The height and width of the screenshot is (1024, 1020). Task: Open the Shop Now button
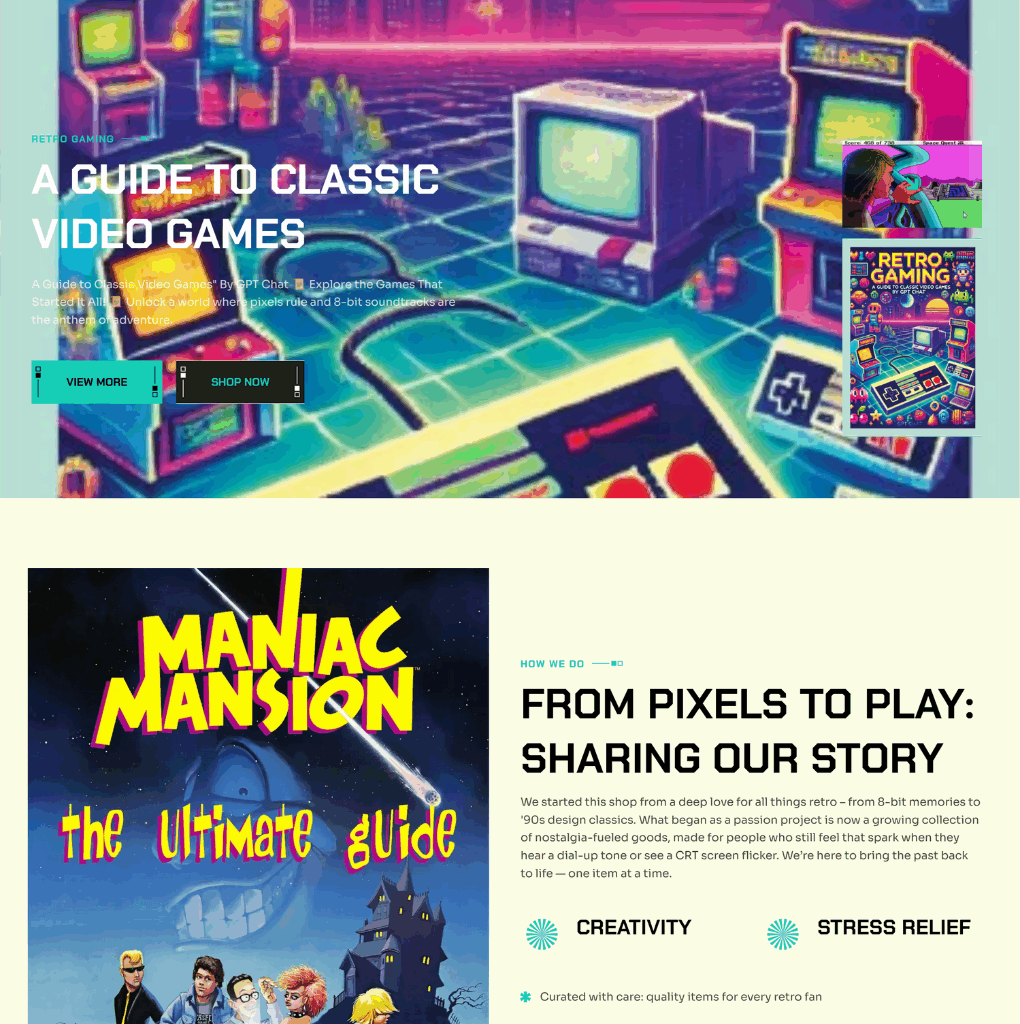tap(240, 382)
